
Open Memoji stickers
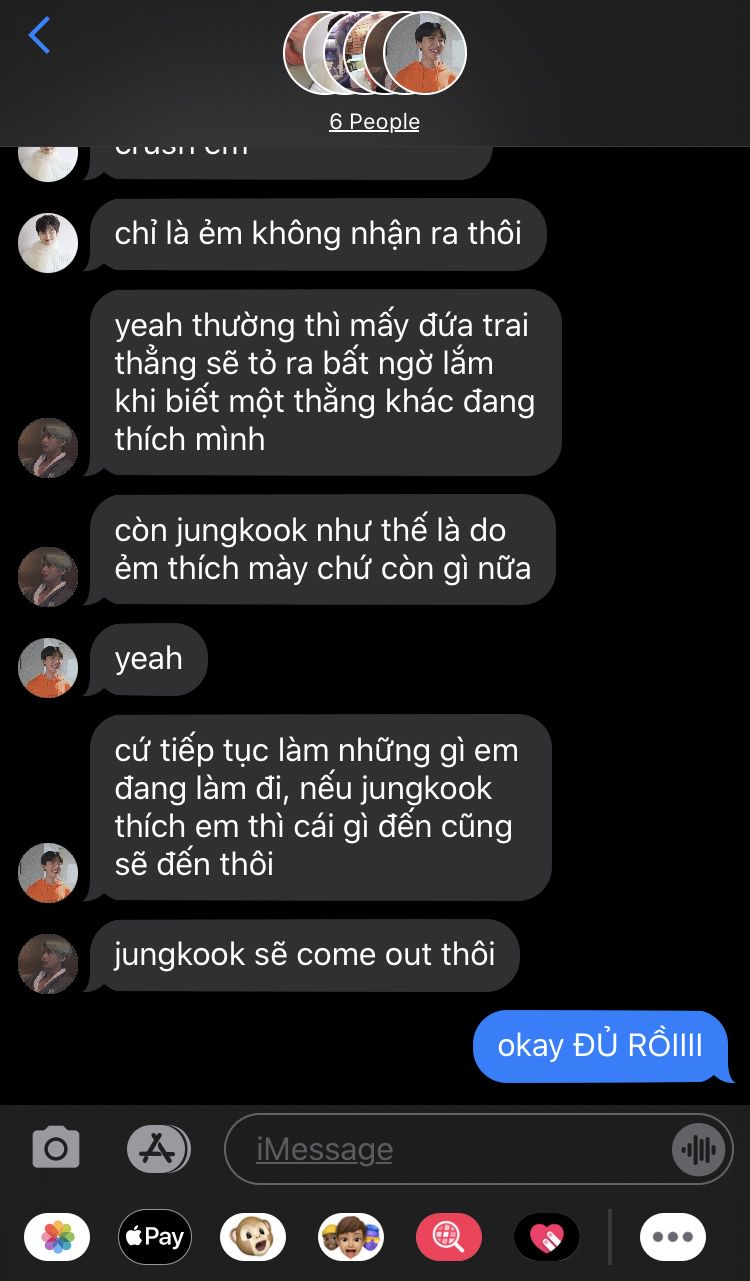351,1237
